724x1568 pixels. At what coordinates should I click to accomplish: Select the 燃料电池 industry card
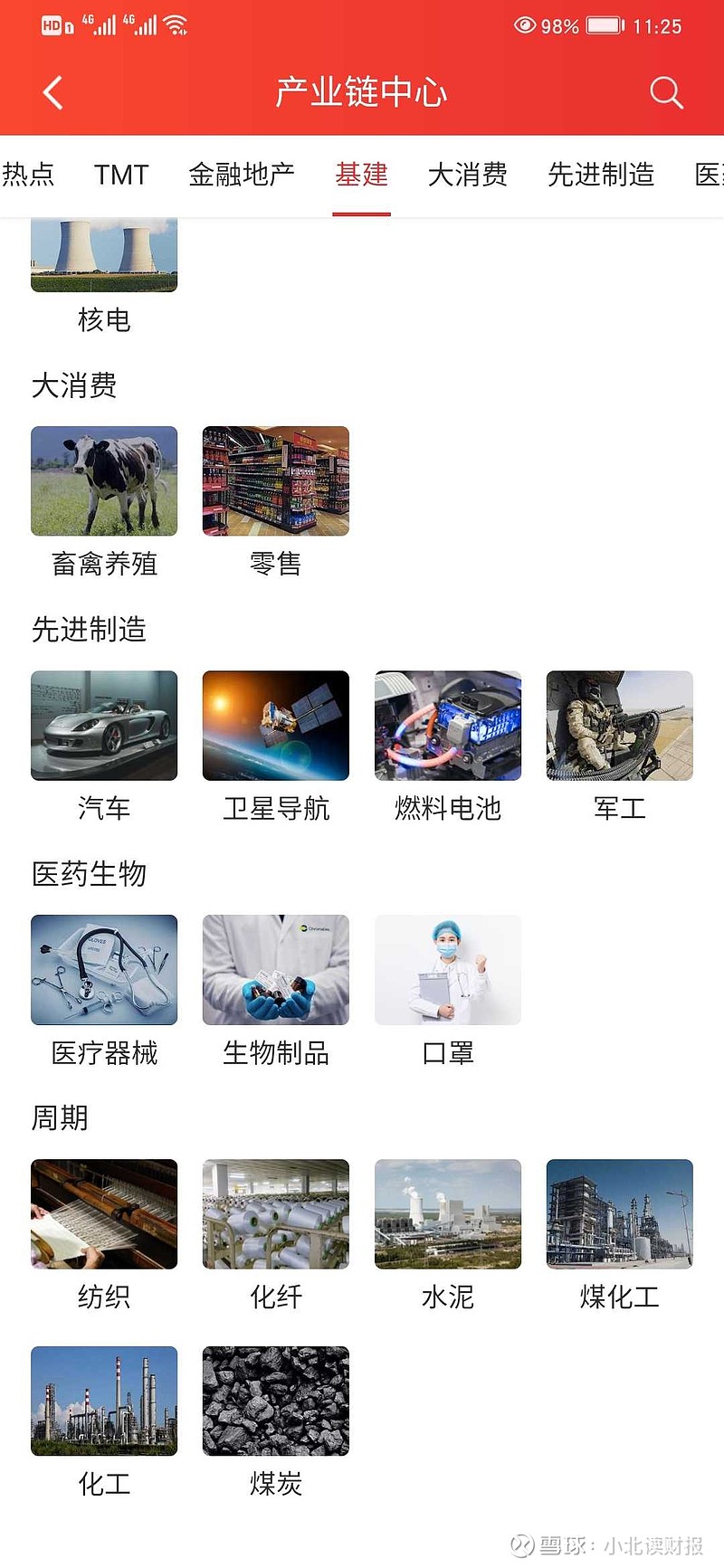[447, 725]
